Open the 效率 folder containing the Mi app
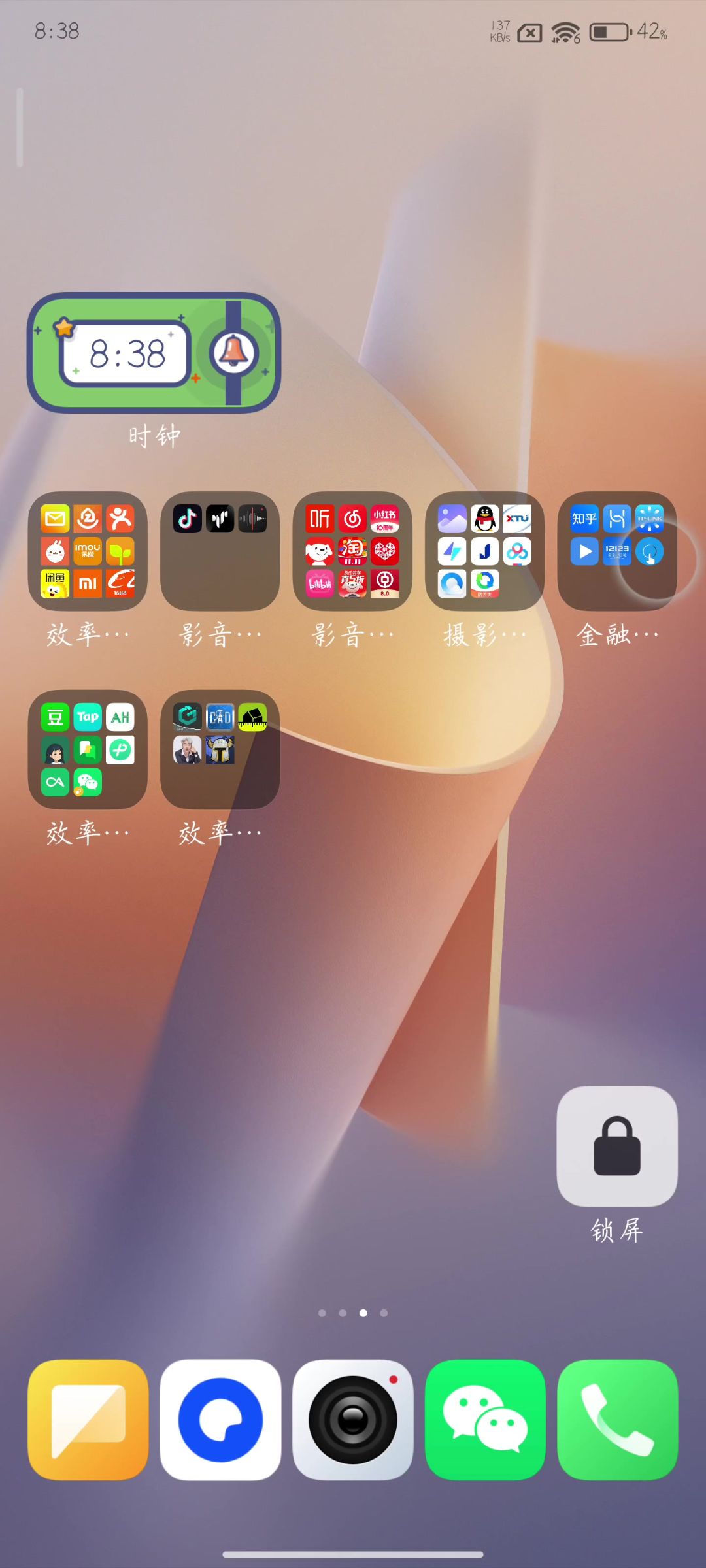 coord(88,551)
